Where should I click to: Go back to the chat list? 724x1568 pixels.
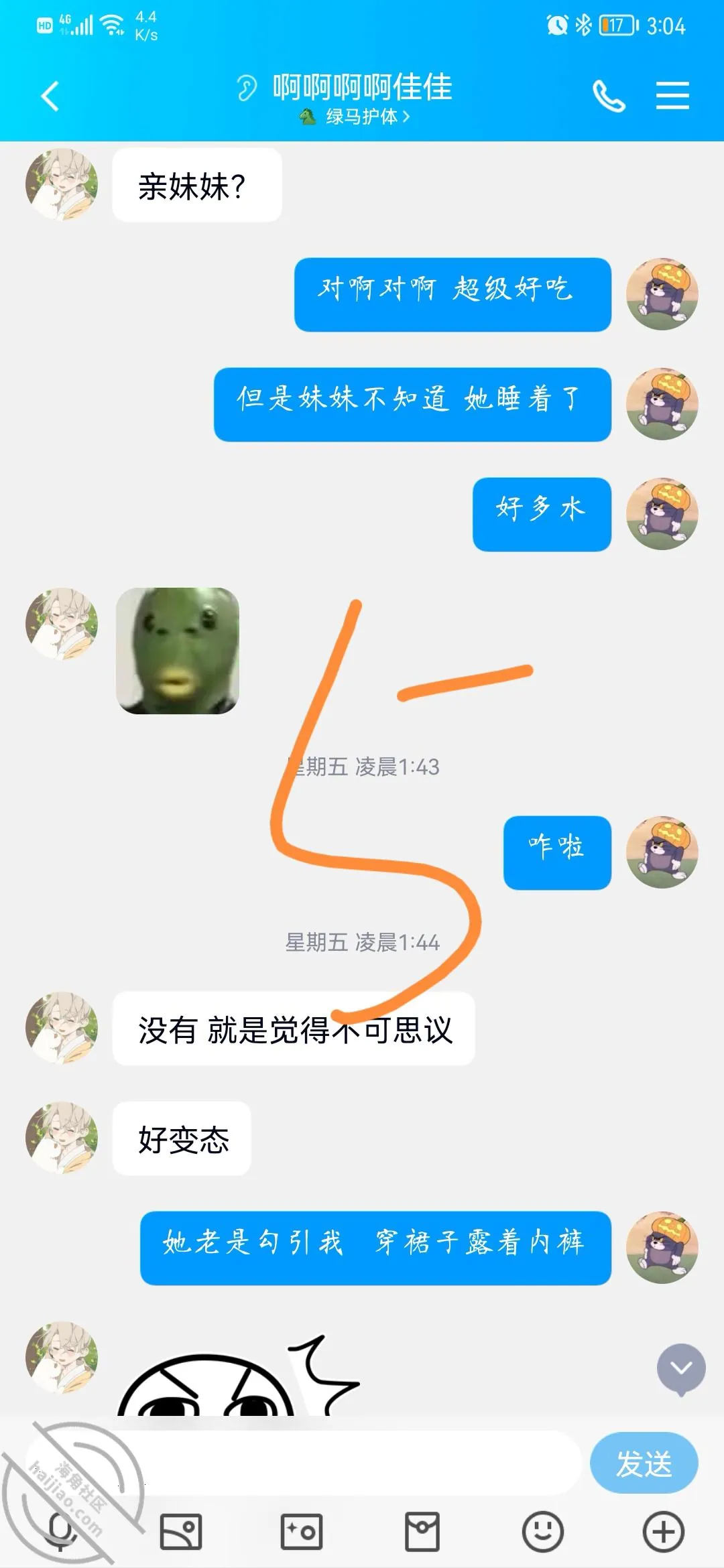50,96
